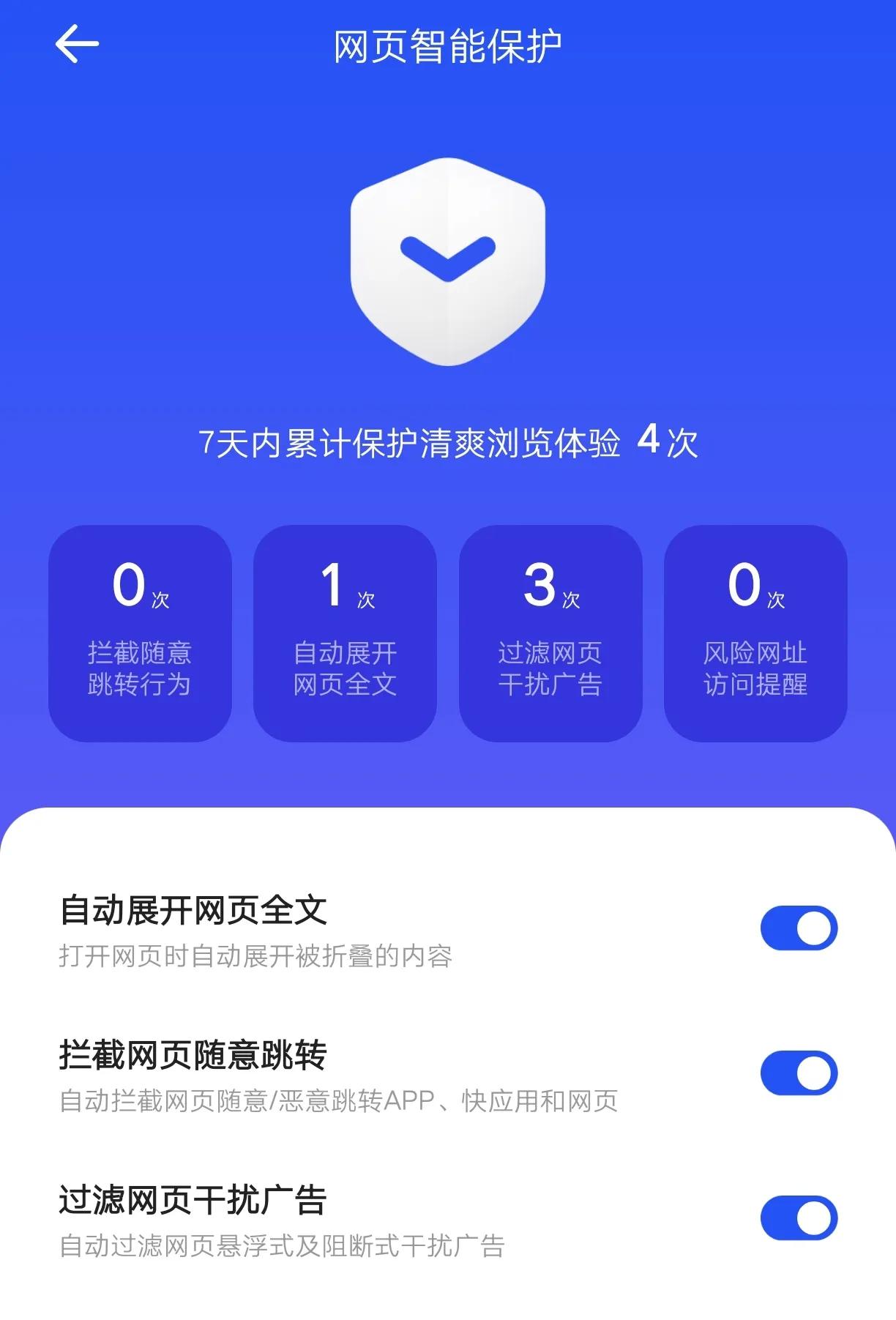896x1320 pixels.
Task: Tap the white settings panel area
Action: (x=447, y=849)
